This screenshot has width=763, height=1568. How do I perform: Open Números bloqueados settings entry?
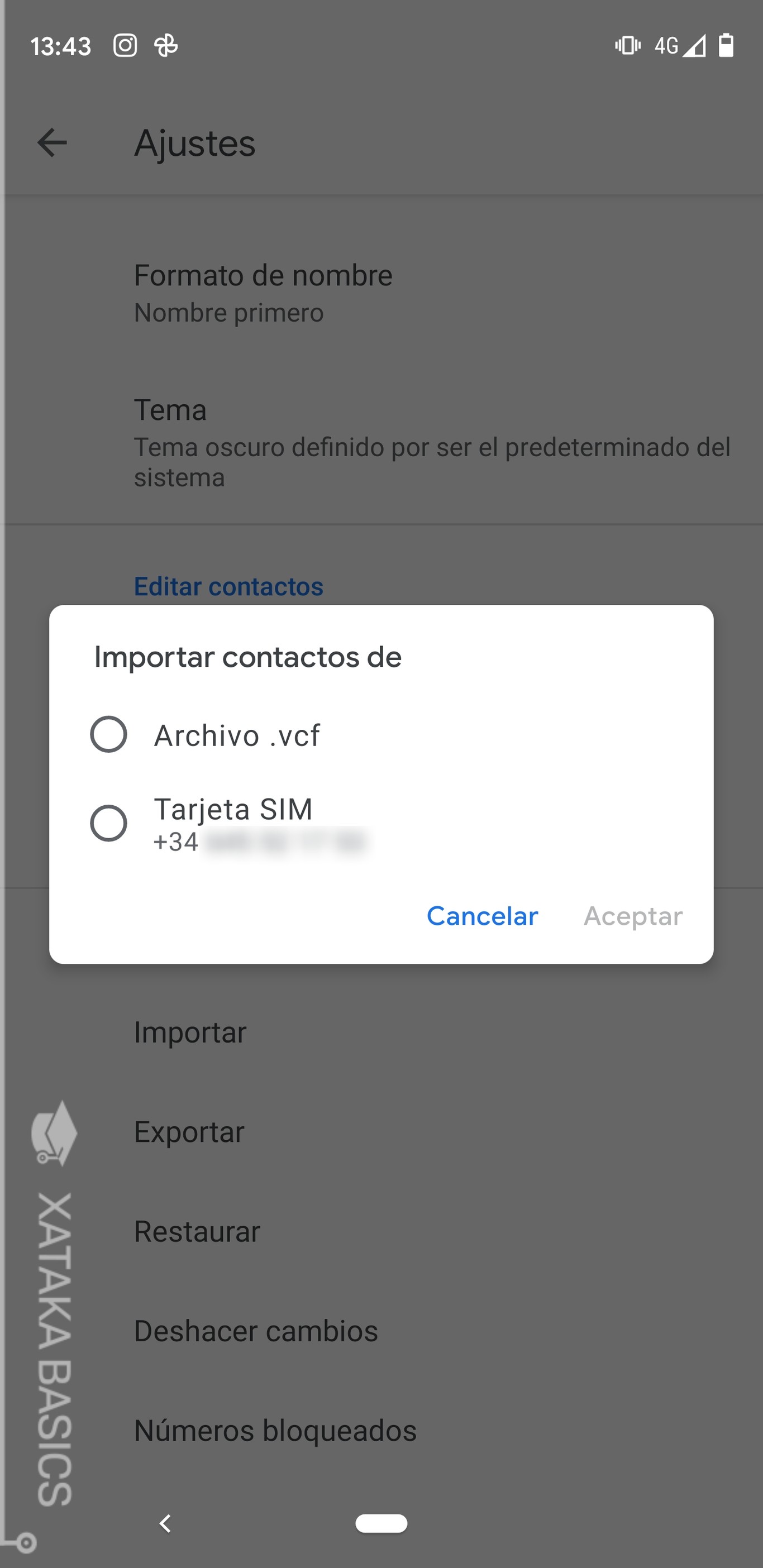[275, 1430]
